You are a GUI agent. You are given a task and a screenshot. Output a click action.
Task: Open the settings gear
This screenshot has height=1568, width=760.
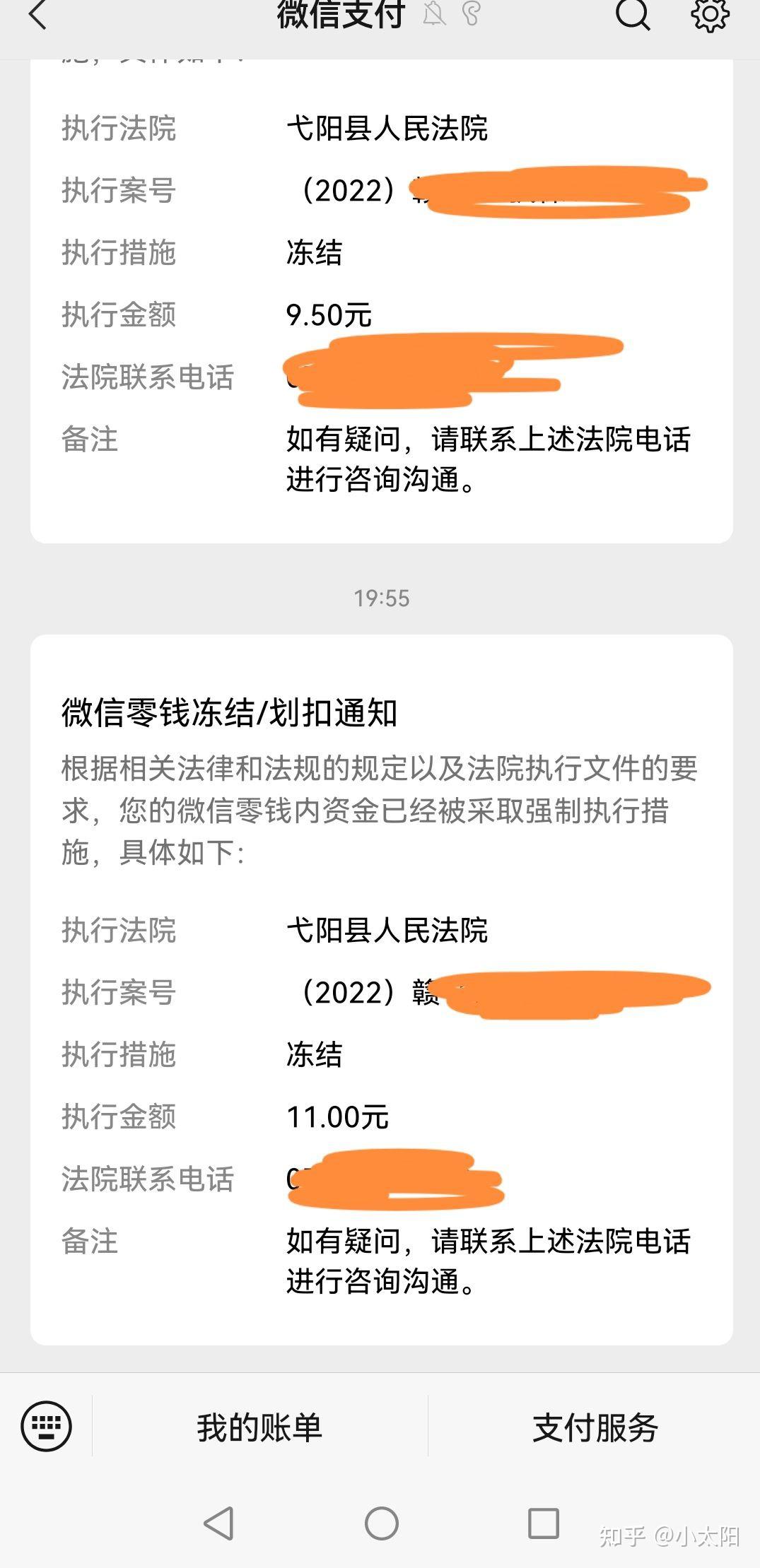pos(709,14)
